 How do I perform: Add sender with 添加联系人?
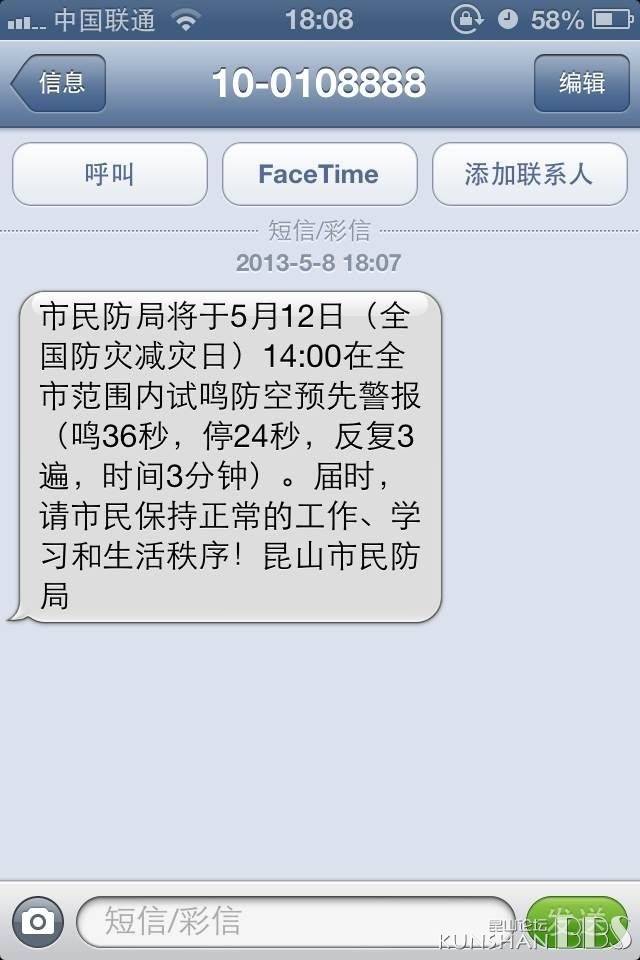(x=529, y=174)
